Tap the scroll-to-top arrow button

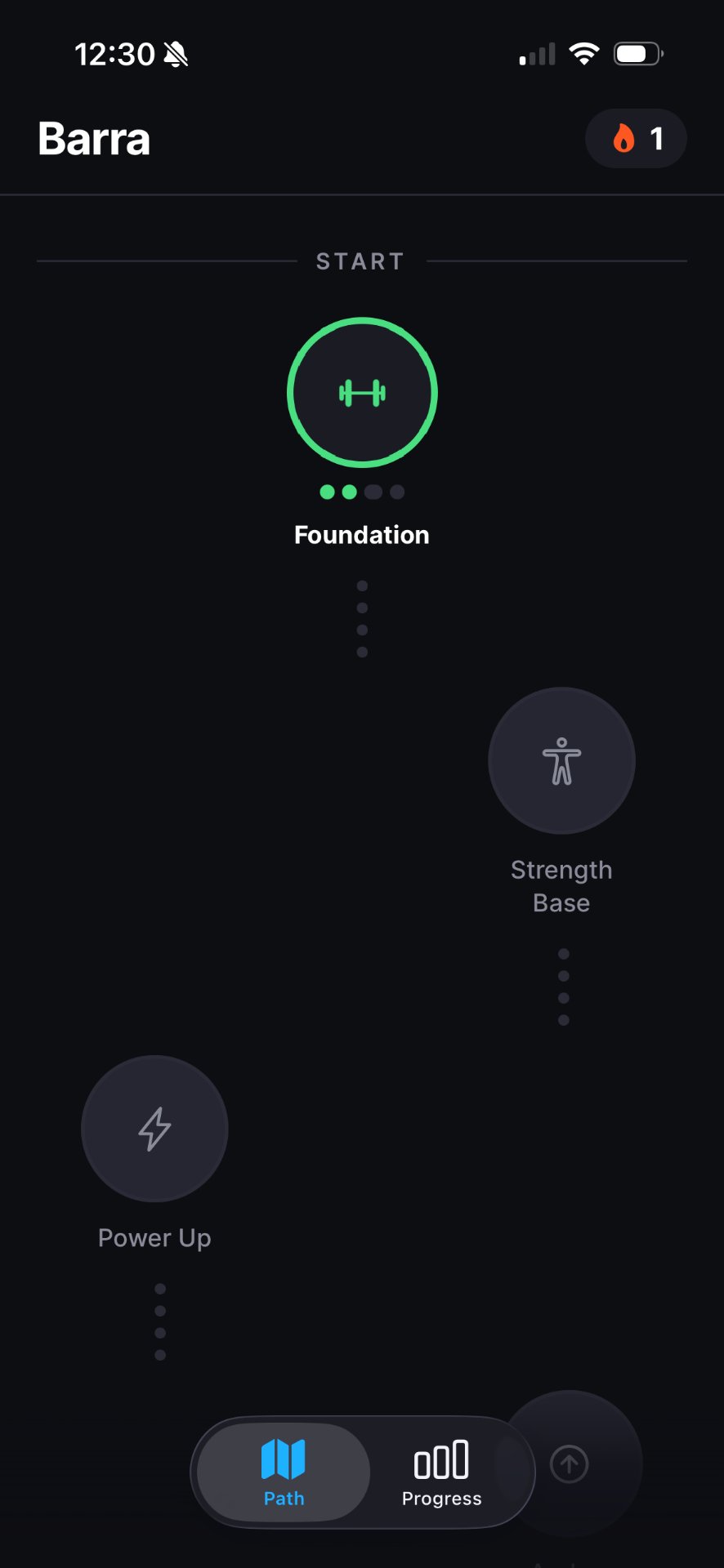[x=570, y=1464]
